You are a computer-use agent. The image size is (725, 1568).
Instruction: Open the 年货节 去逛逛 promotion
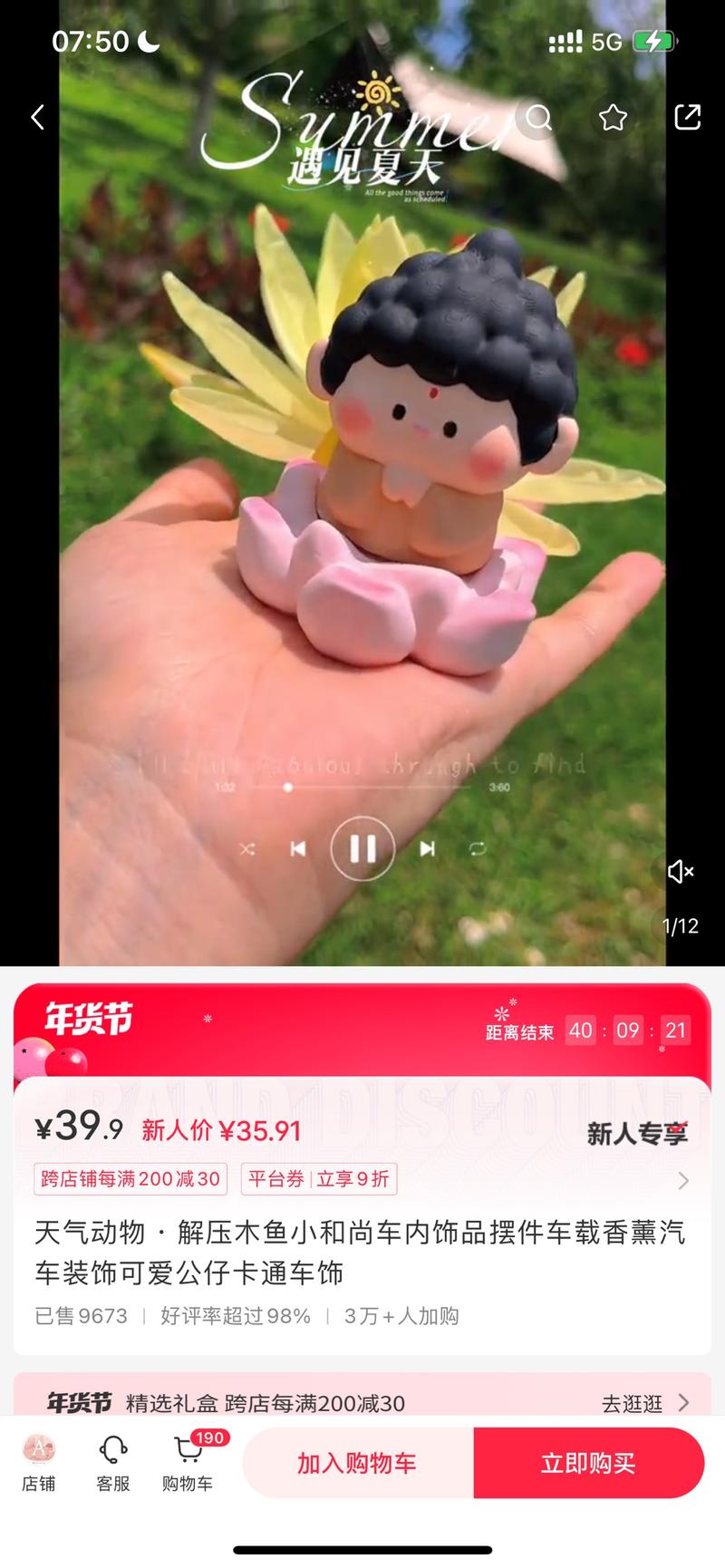[x=645, y=1403]
